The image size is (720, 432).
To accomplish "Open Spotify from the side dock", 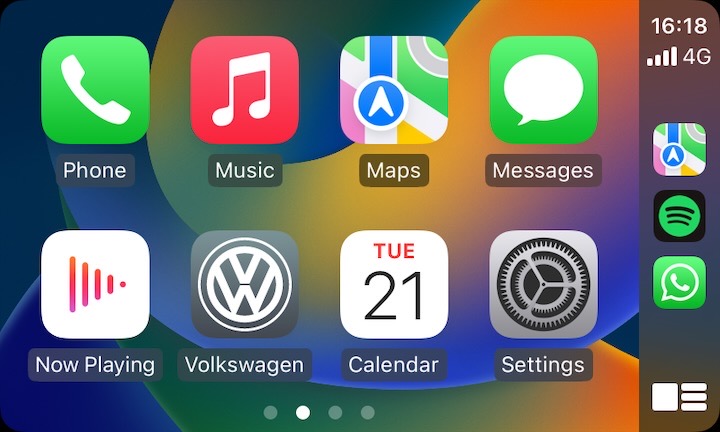I will pos(679,216).
